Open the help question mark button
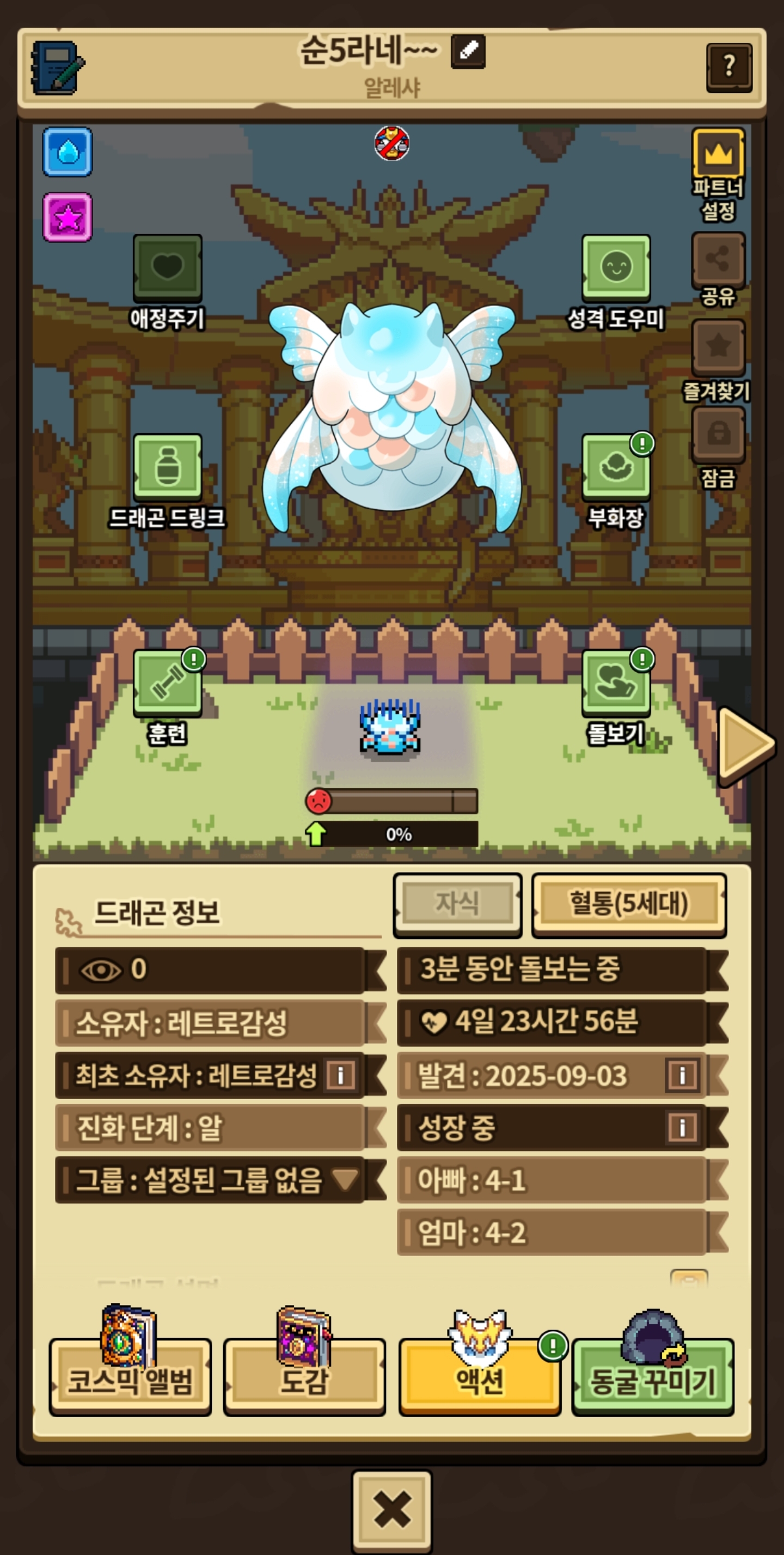 pyautogui.click(x=728, y=66)
